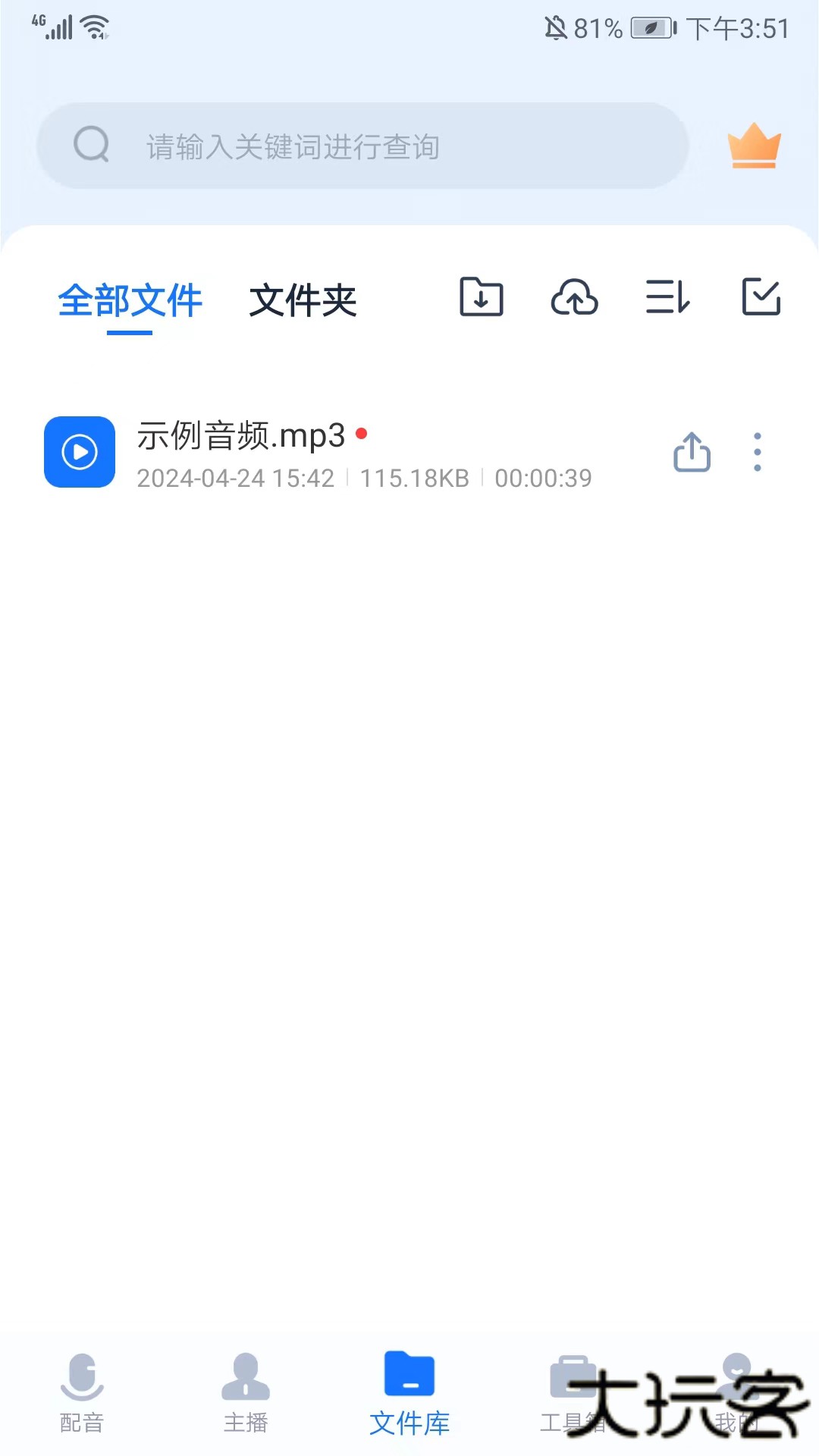Go to the 我的 profile tab
The width and height of the screenshot is (819, 1456).
click(x=736, y=1392)
